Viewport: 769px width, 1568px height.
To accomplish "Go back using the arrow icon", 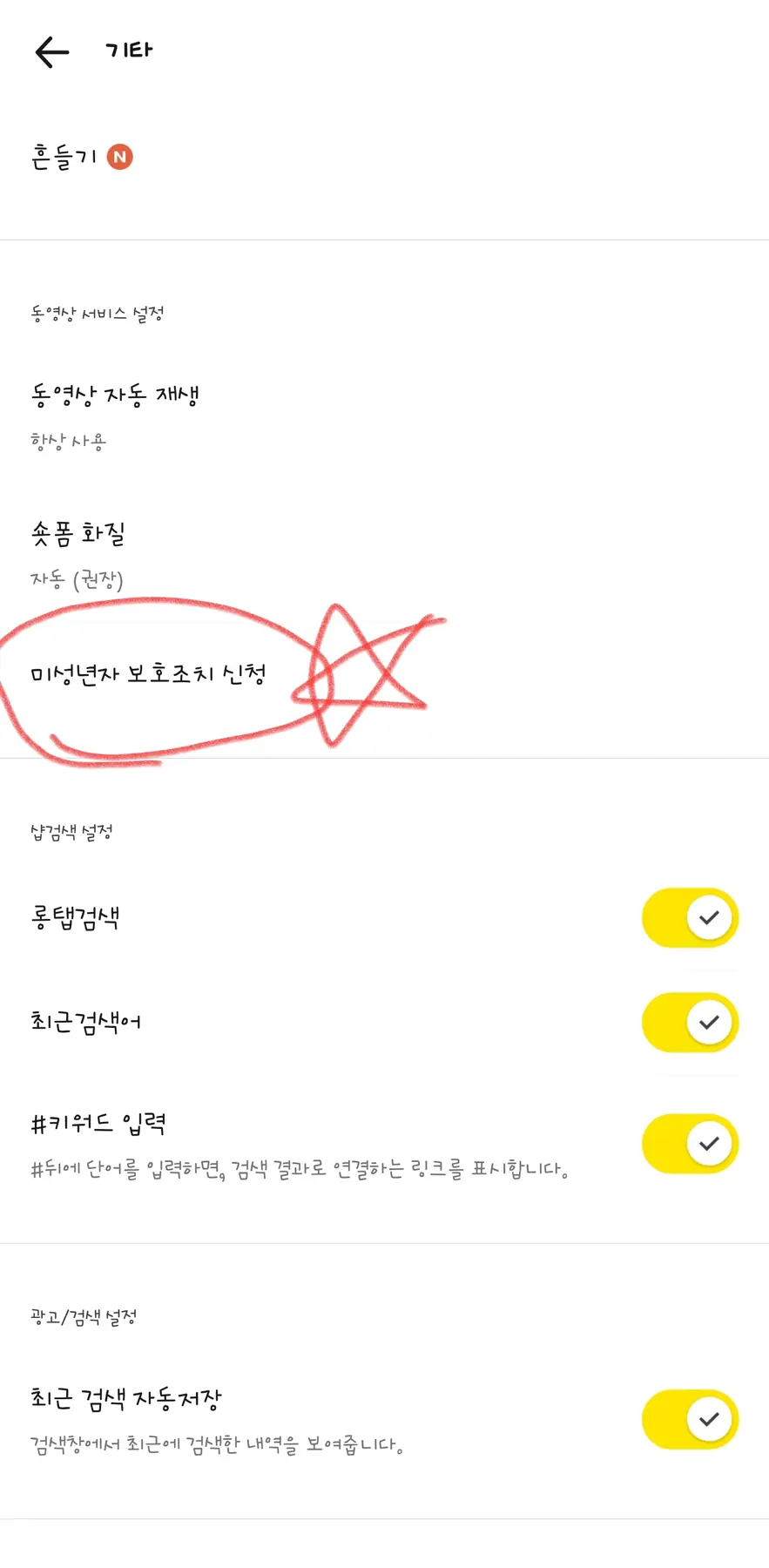I will (52, 51).
